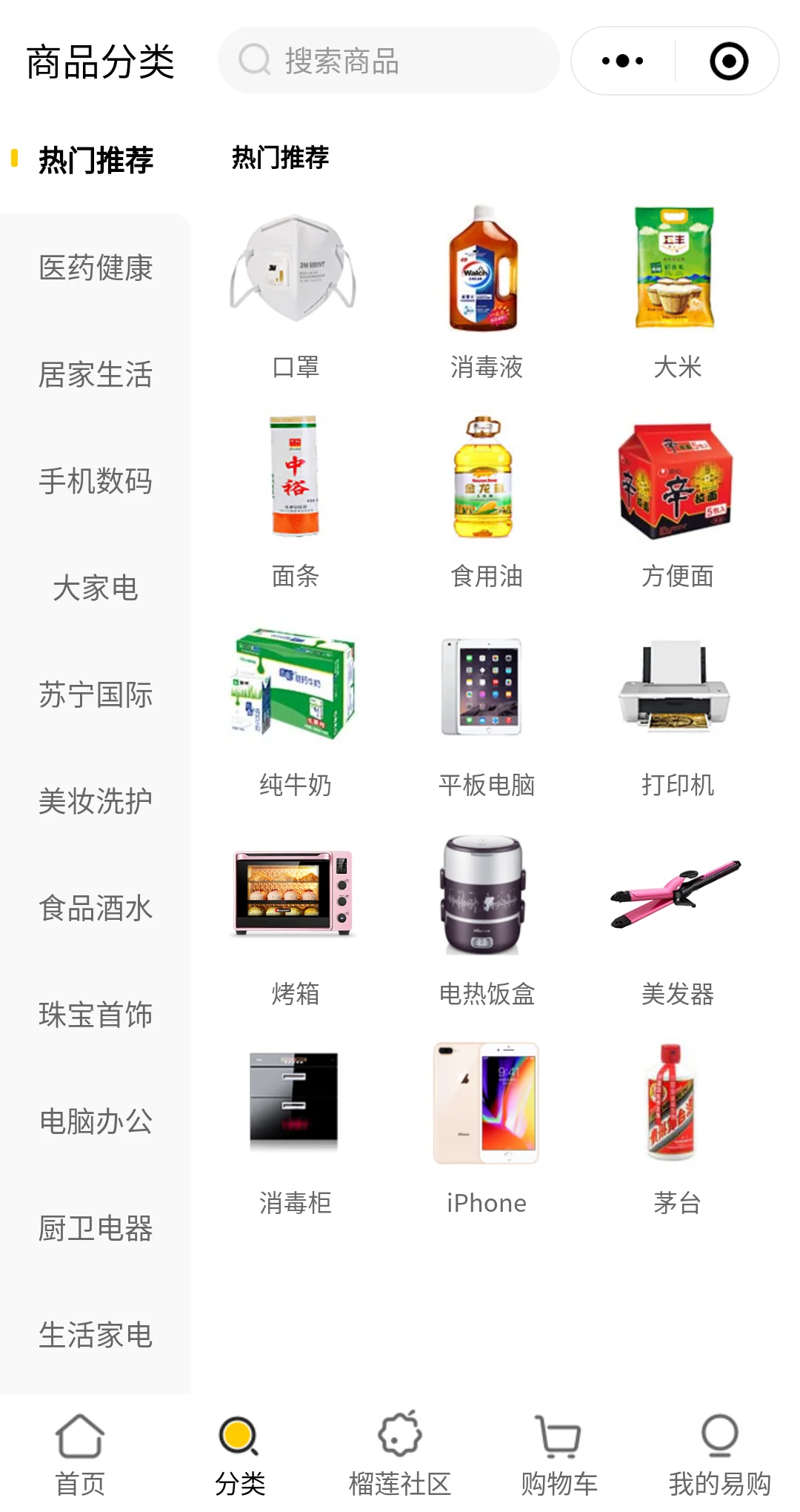800x1512 pixels.
Task: Select the 医药健康 category
Action: click(x=96, y=268)
